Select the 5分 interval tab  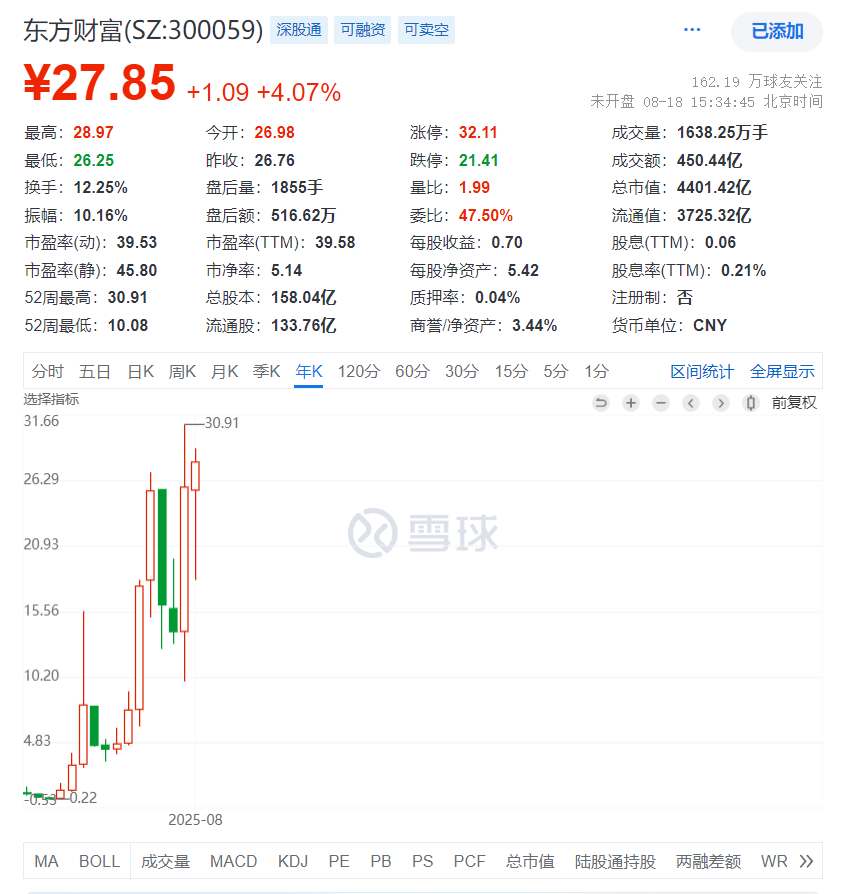[x=556, y=371]
